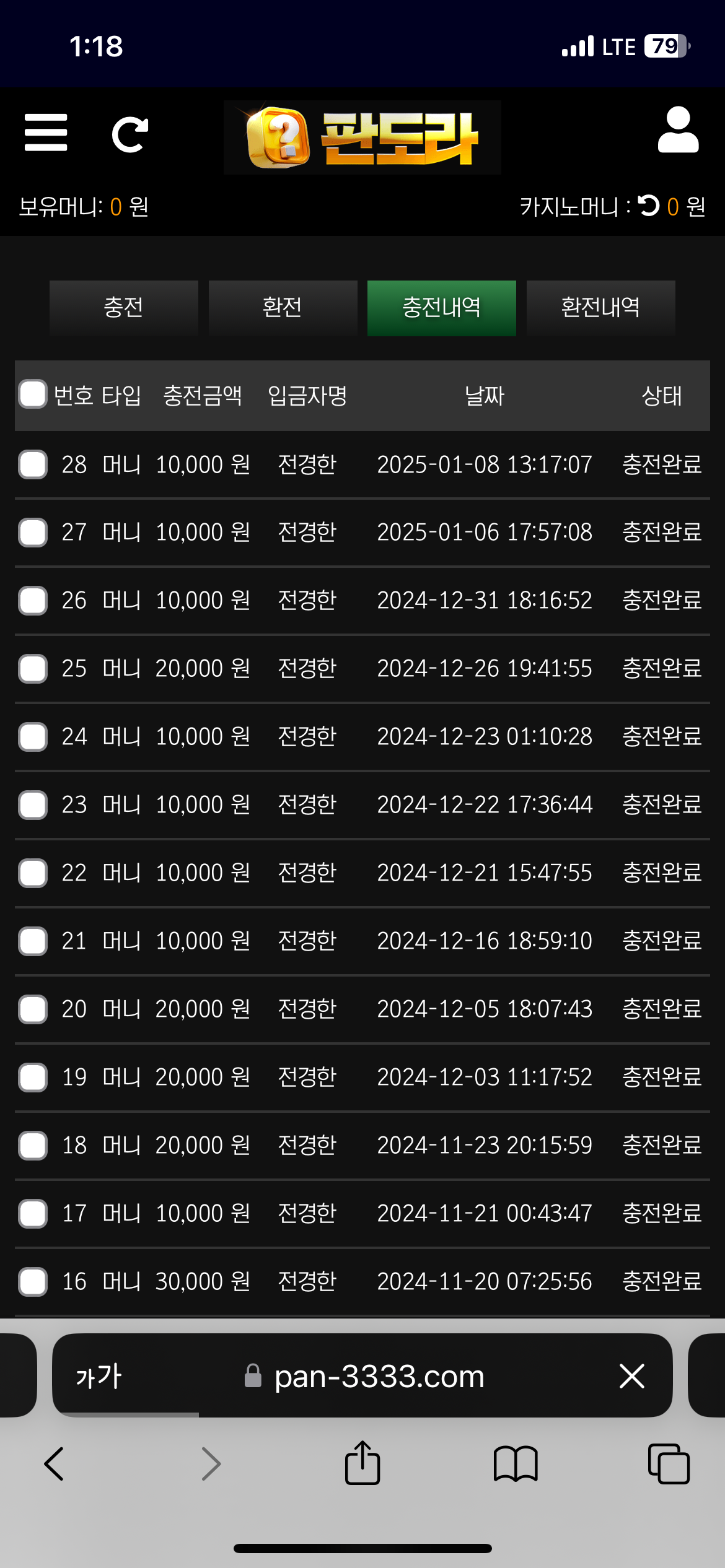Open the browser share sheet
The height and width of the screenshot is (1568, 725).
point(362,1463)
